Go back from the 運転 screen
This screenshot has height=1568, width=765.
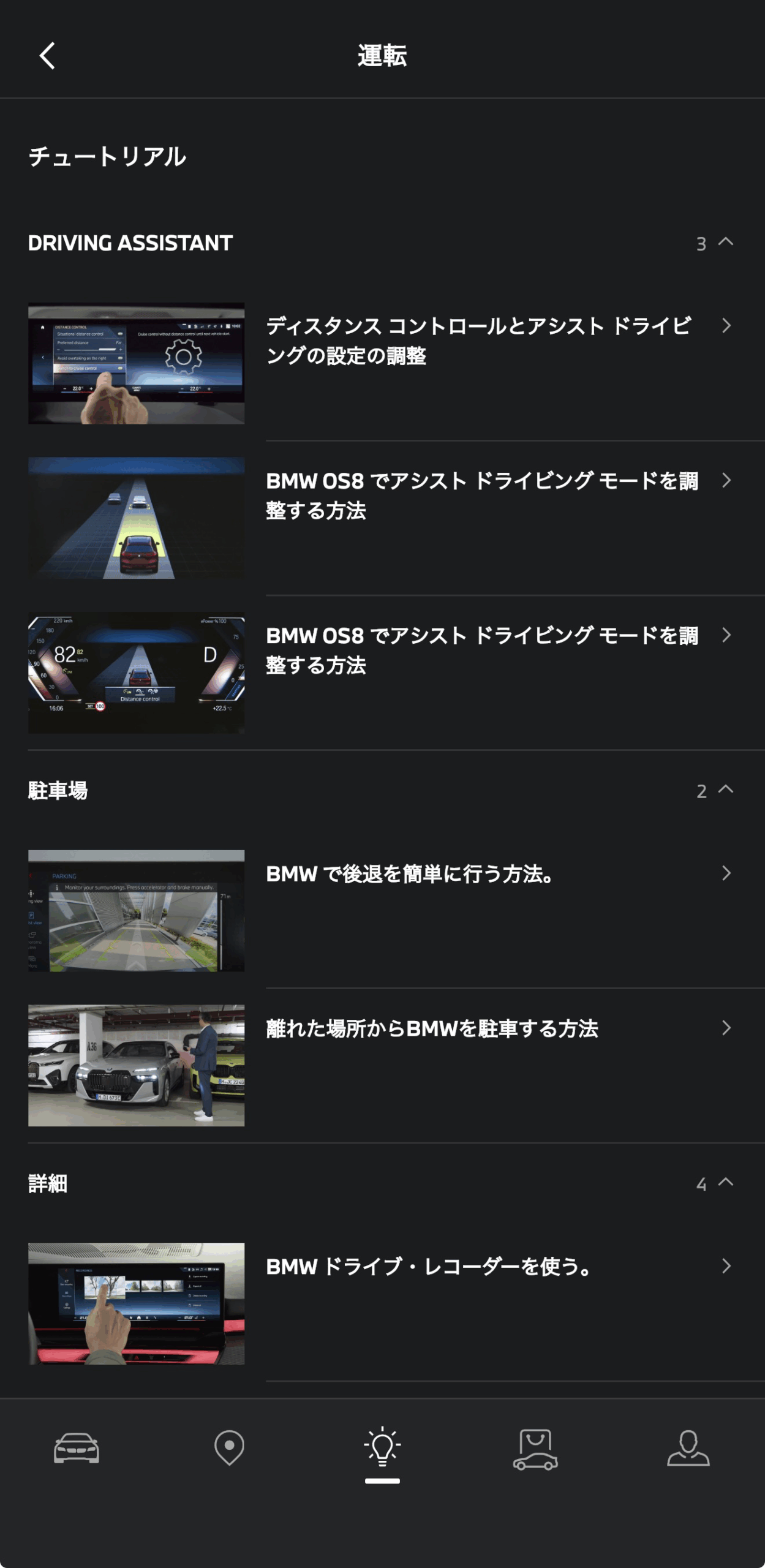pyautogui.click(x=47, y=56)
